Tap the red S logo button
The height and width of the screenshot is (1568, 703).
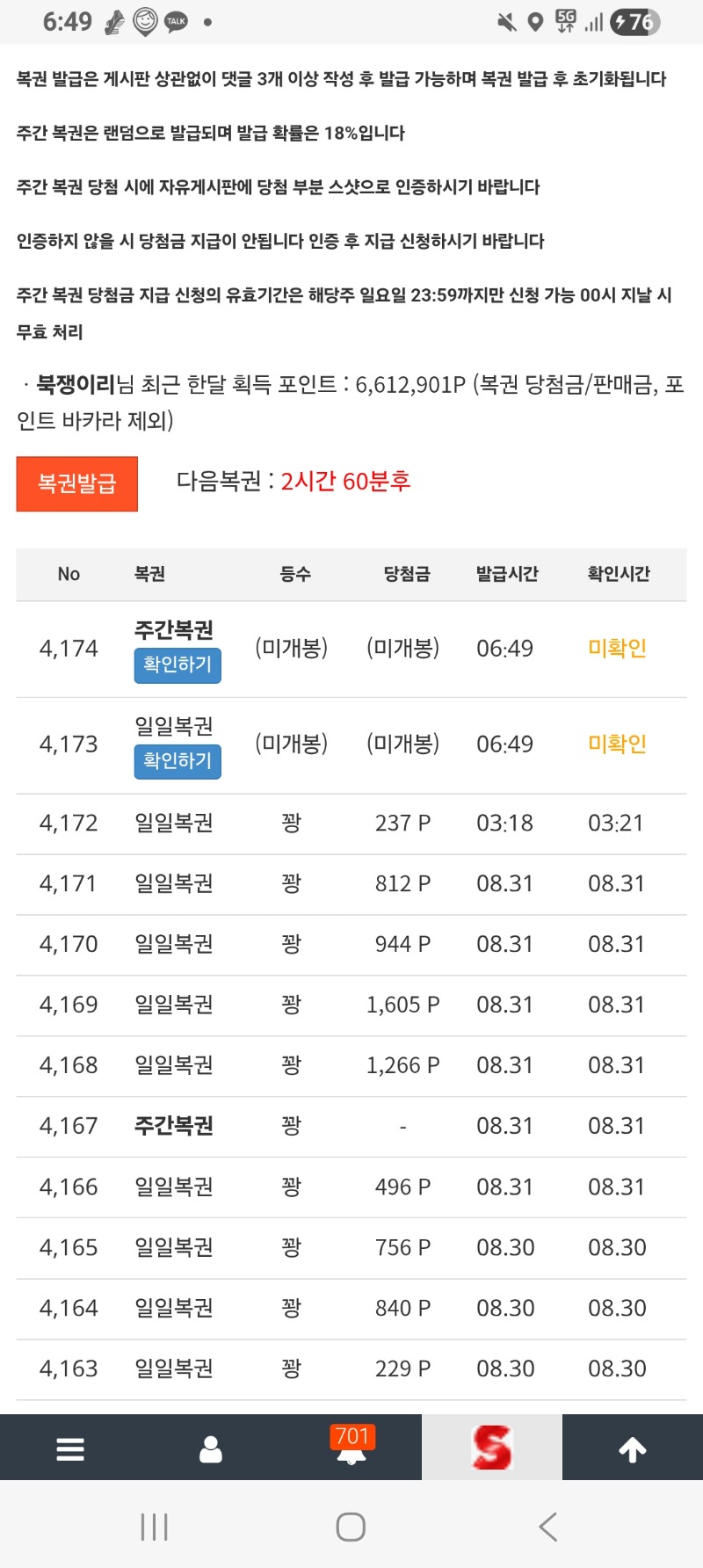(492, 1448)
